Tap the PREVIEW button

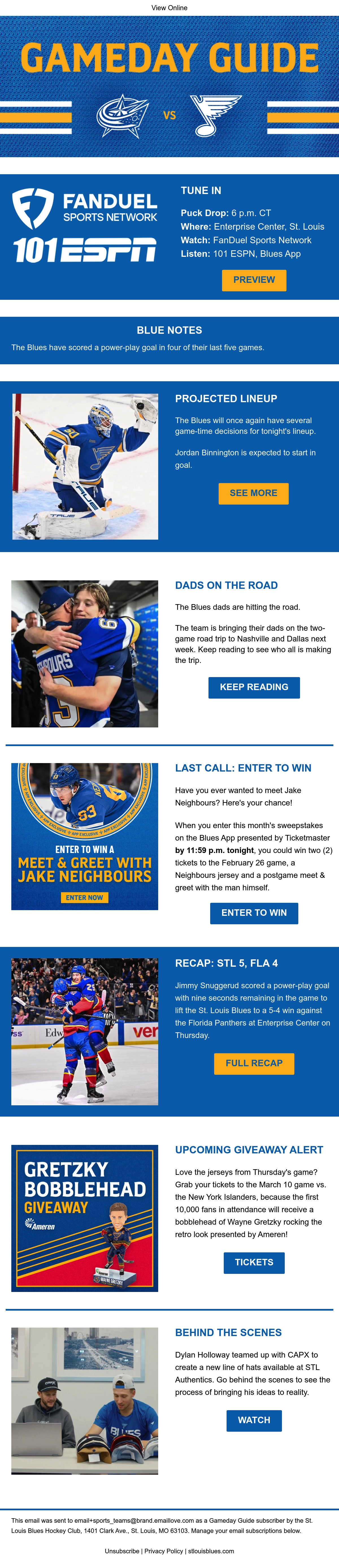pos(254,280)
